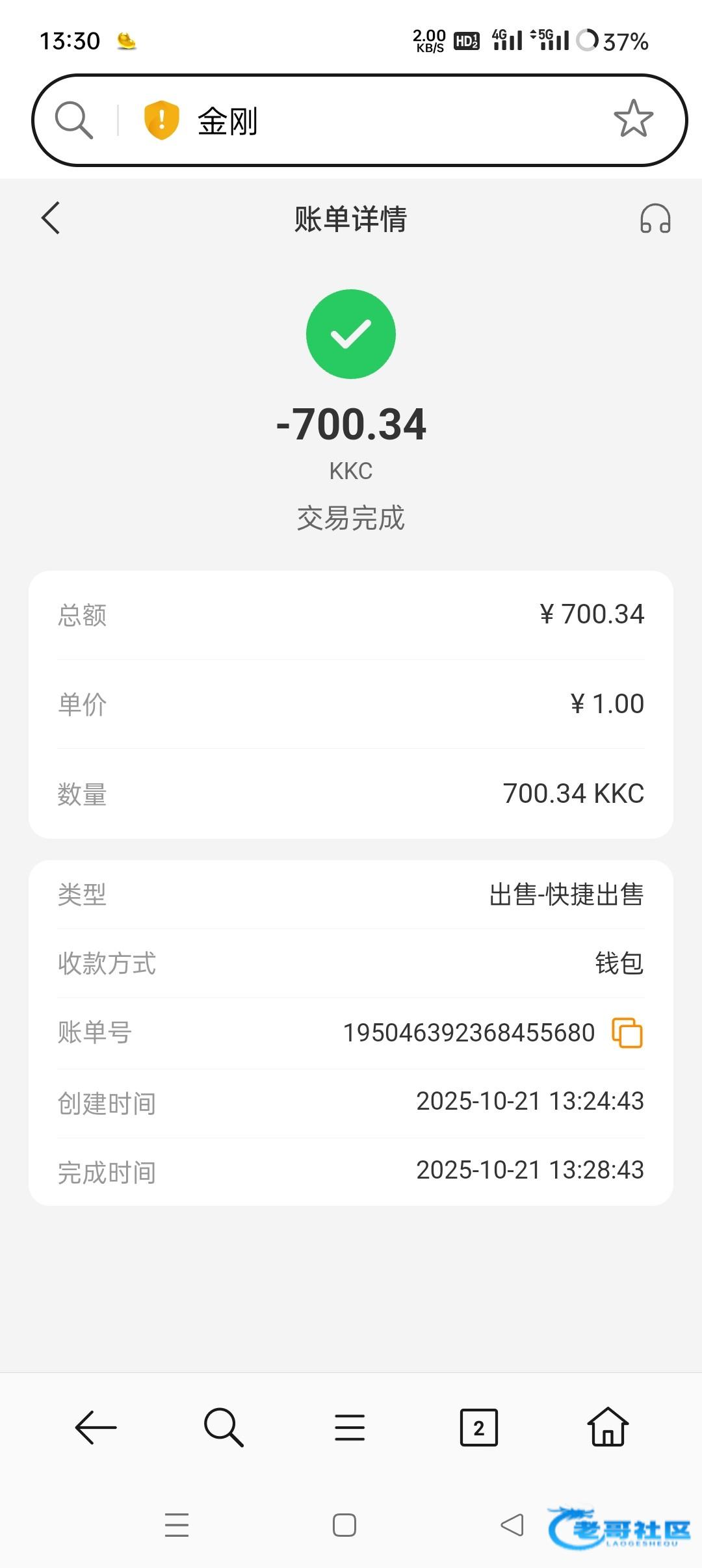Open customer service headset icon

click(655, 218)
